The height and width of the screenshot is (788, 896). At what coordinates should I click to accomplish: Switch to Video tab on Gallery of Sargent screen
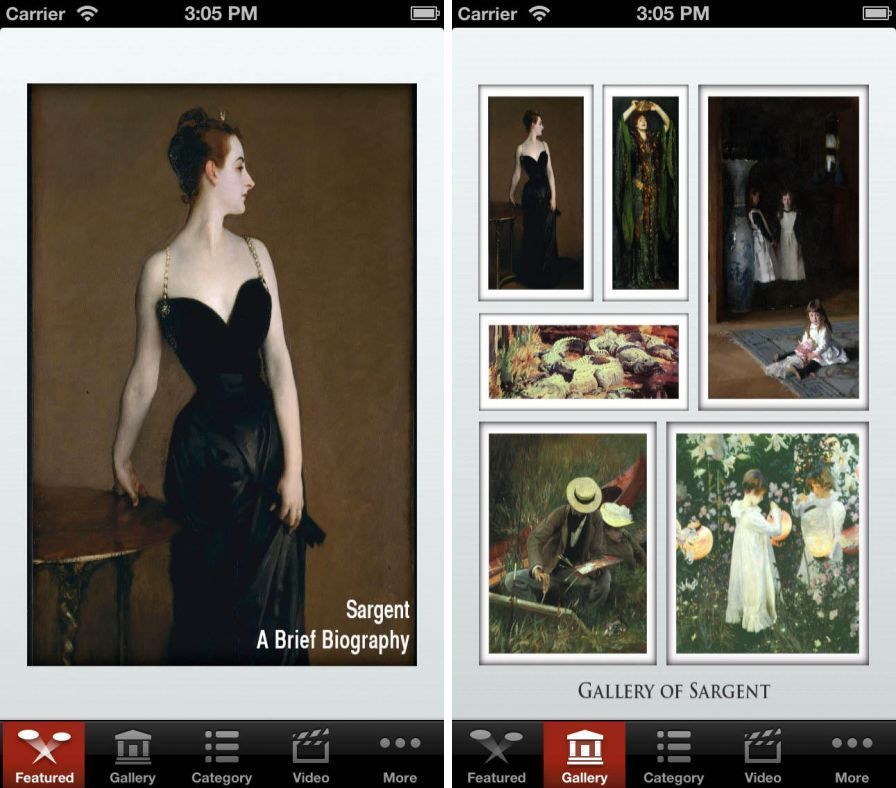(763, 756)
